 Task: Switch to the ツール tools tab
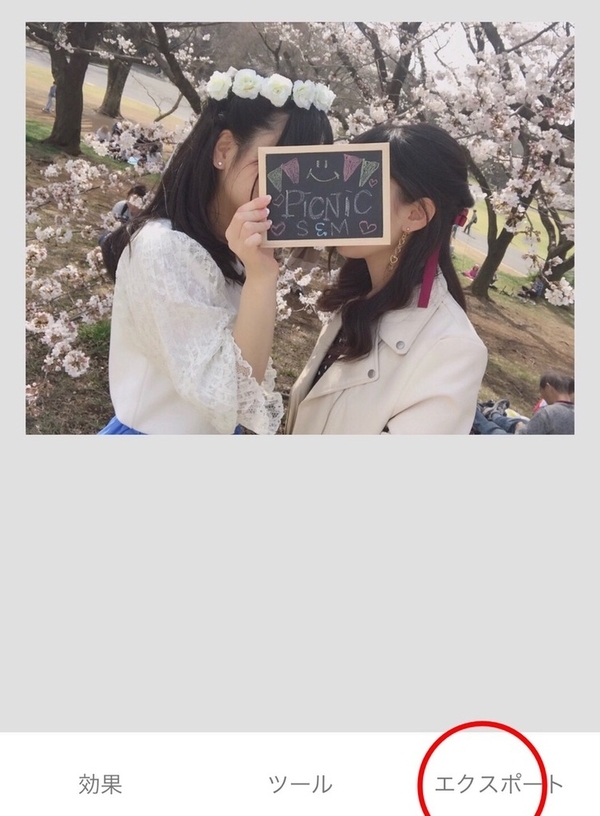300,784
